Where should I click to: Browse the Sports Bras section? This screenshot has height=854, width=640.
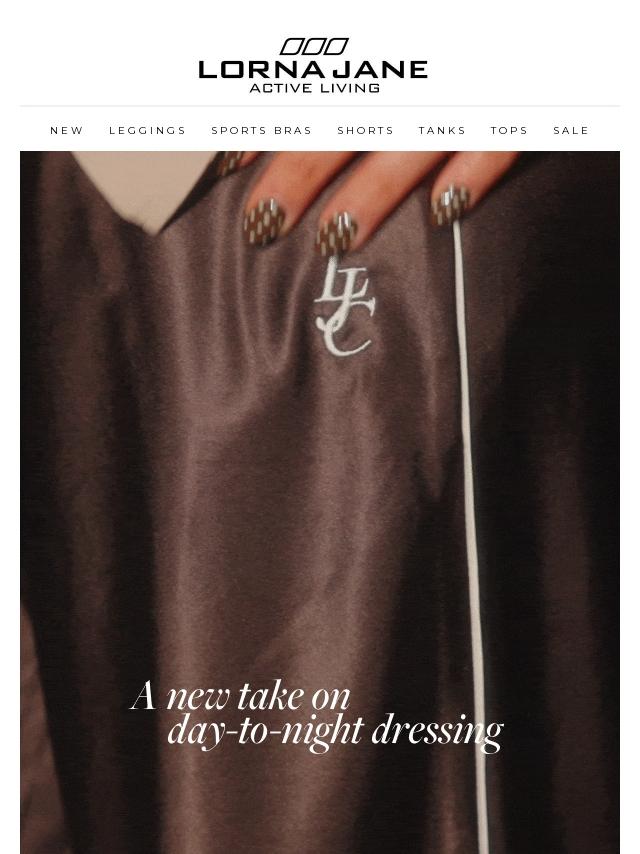point(261,130)
